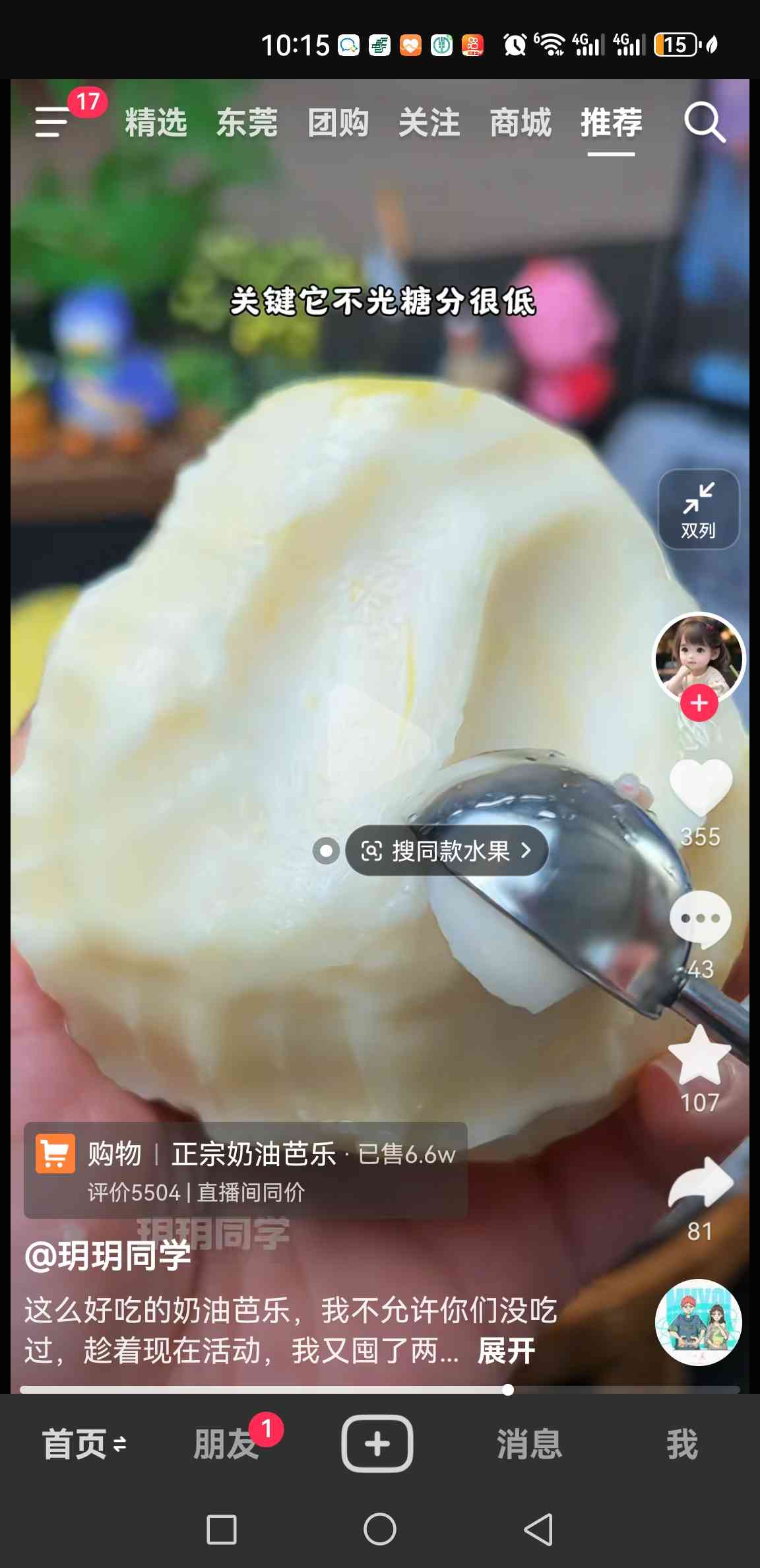Open the rotating music disc
The height and width of the screenshot is (1568, 760).
698,1323
